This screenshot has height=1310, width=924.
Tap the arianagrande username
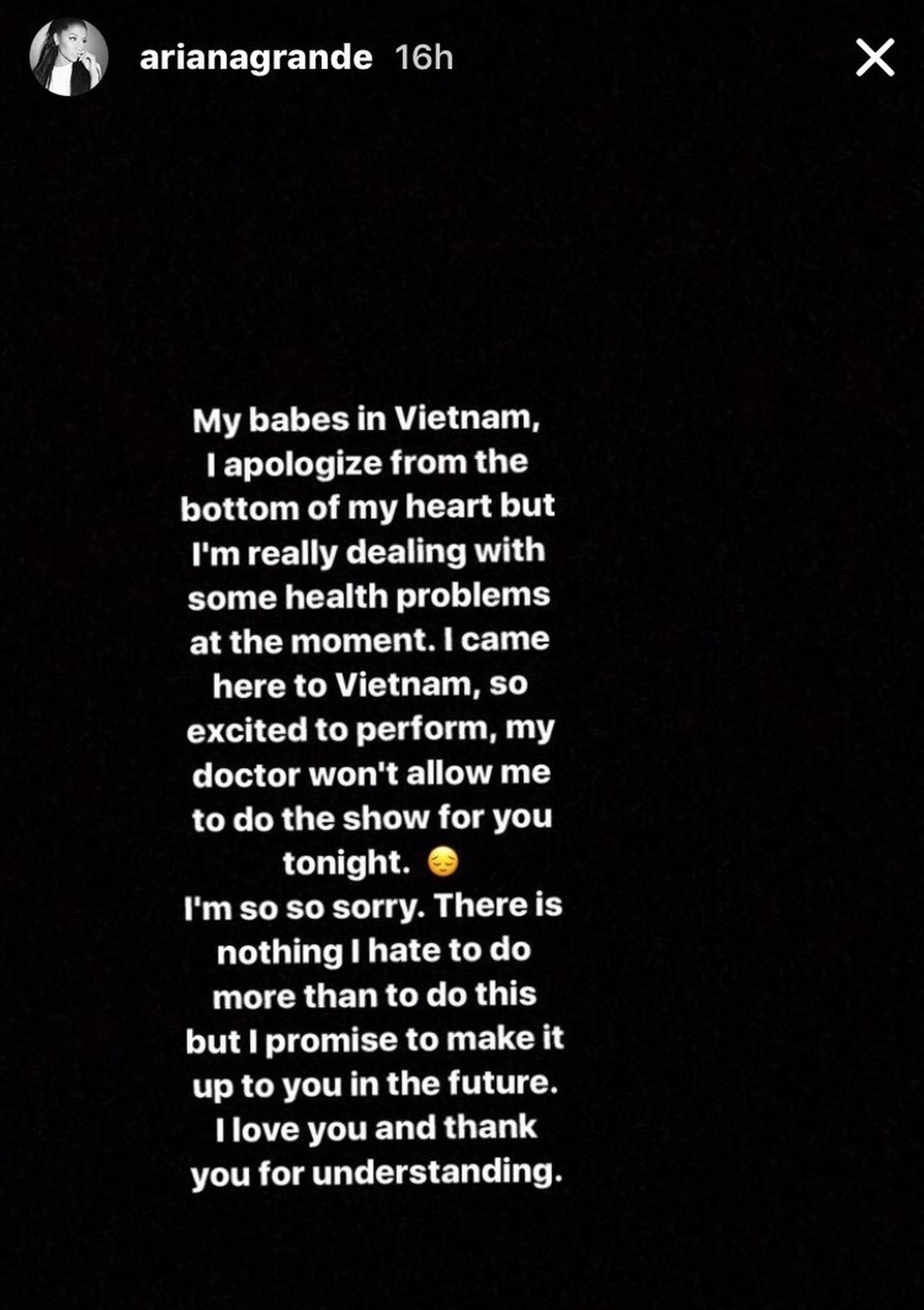(x=256, y=58)
